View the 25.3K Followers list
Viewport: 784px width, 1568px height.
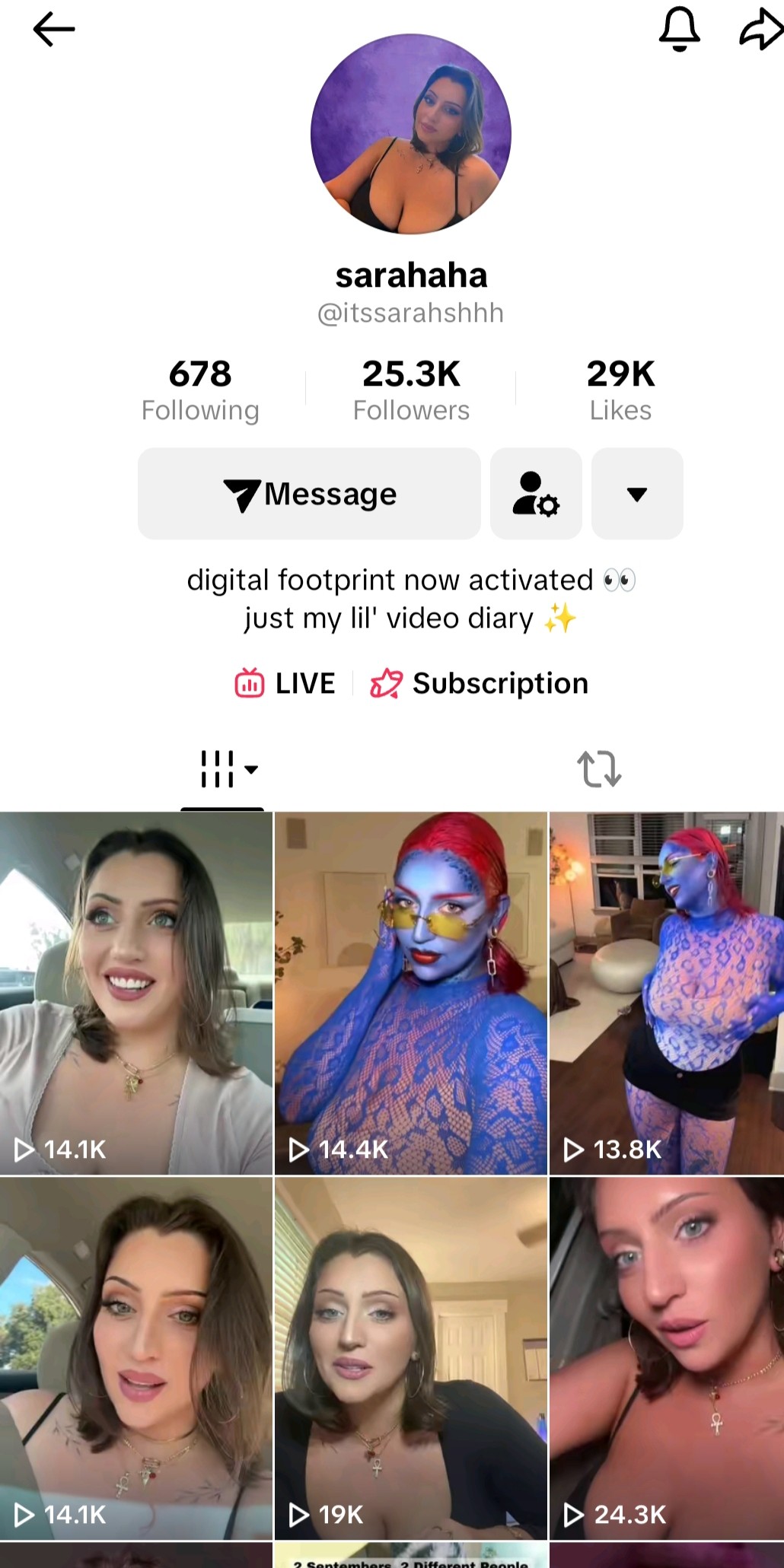(411, 390)
